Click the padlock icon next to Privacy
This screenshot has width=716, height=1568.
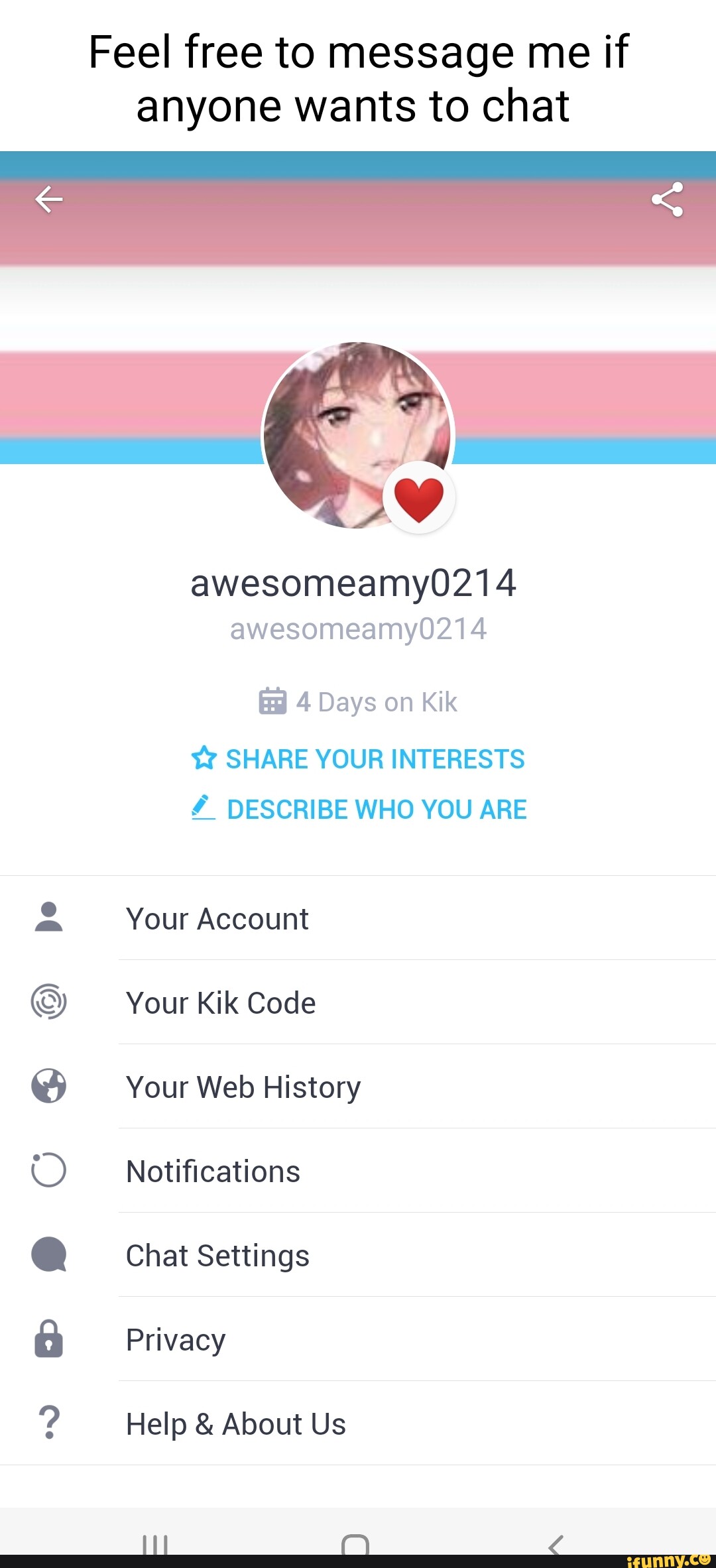pyautogui.click(x=49, y=1338)
